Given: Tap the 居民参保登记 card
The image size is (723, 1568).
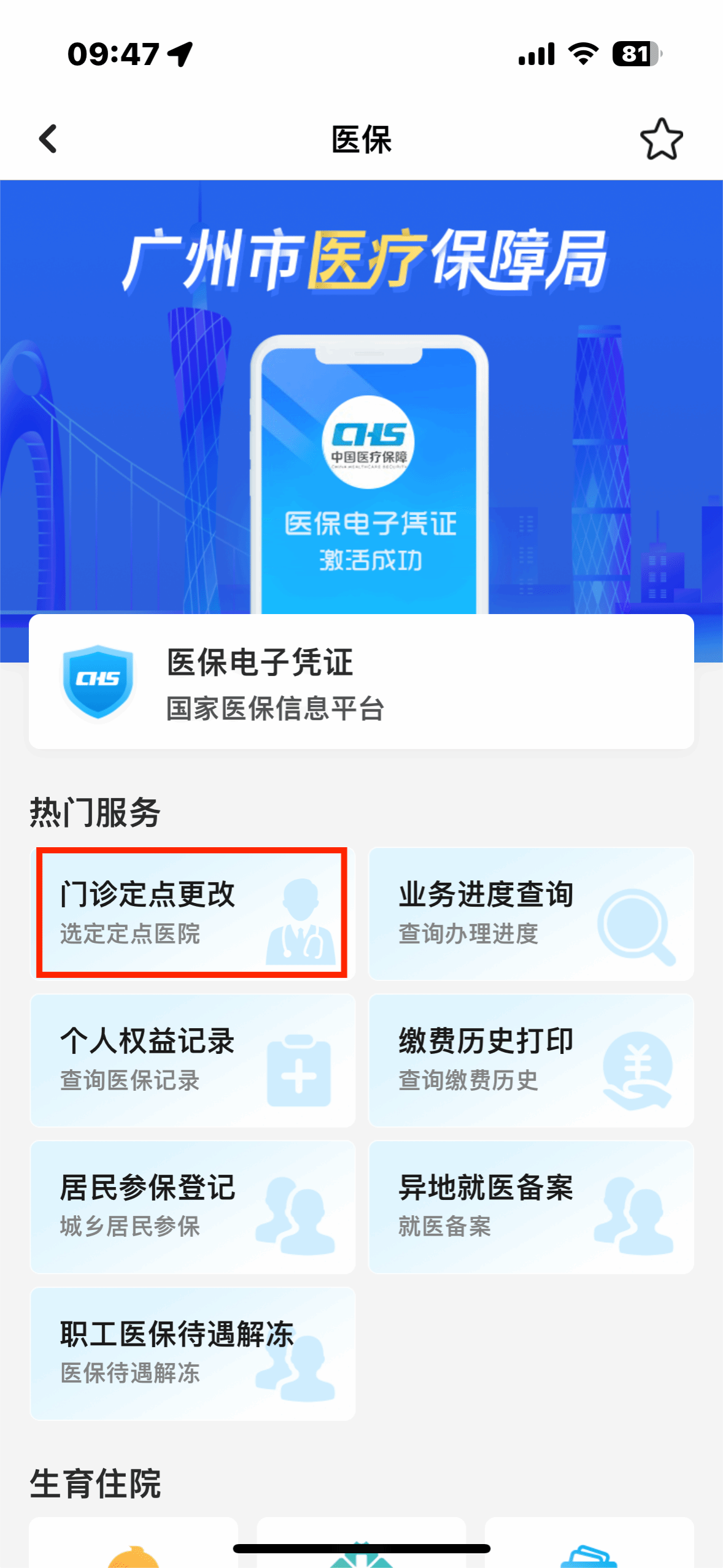Looking at the screenshot, I should pyautogui.click(x=192, y=1207).
